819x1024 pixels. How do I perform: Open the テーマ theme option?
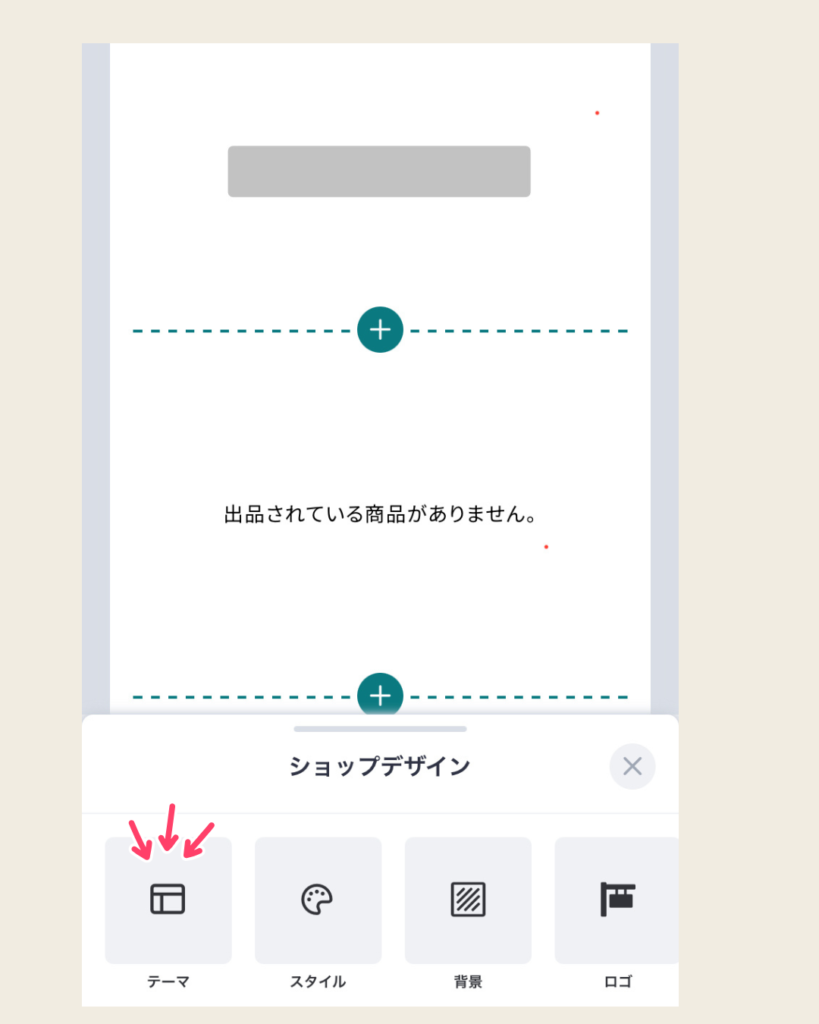pos(168,900)
